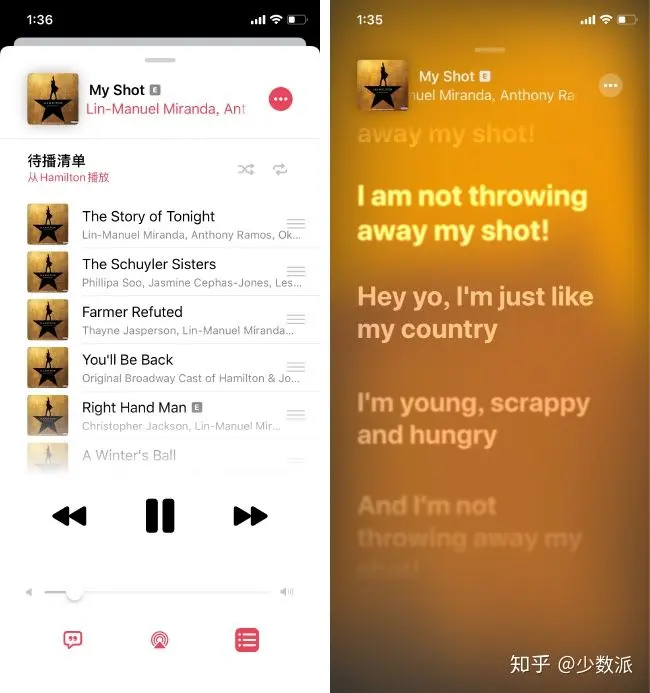
Task: Open AirPlay output options
Action: pos(160,640)
